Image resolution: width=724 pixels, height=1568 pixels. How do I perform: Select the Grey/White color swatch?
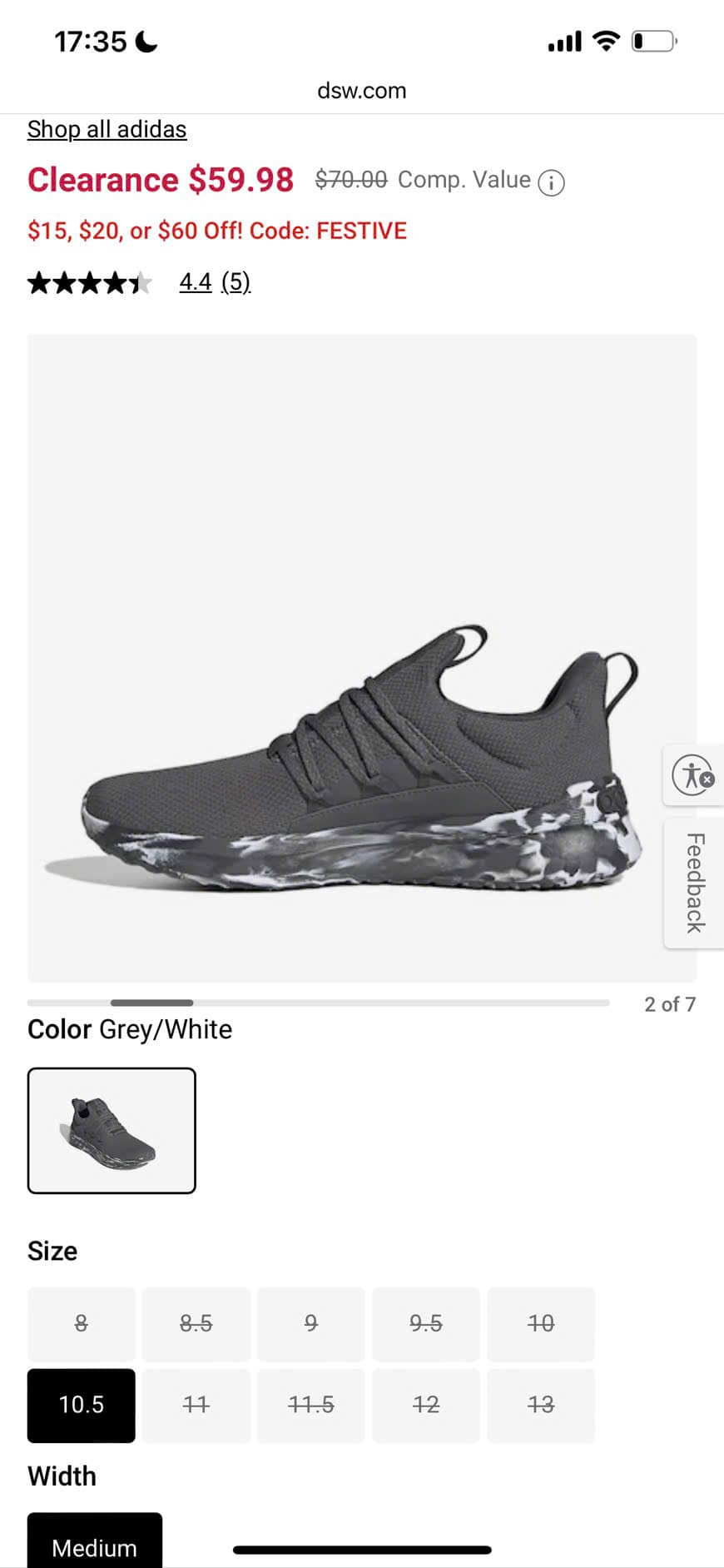tap(112, 1131)
